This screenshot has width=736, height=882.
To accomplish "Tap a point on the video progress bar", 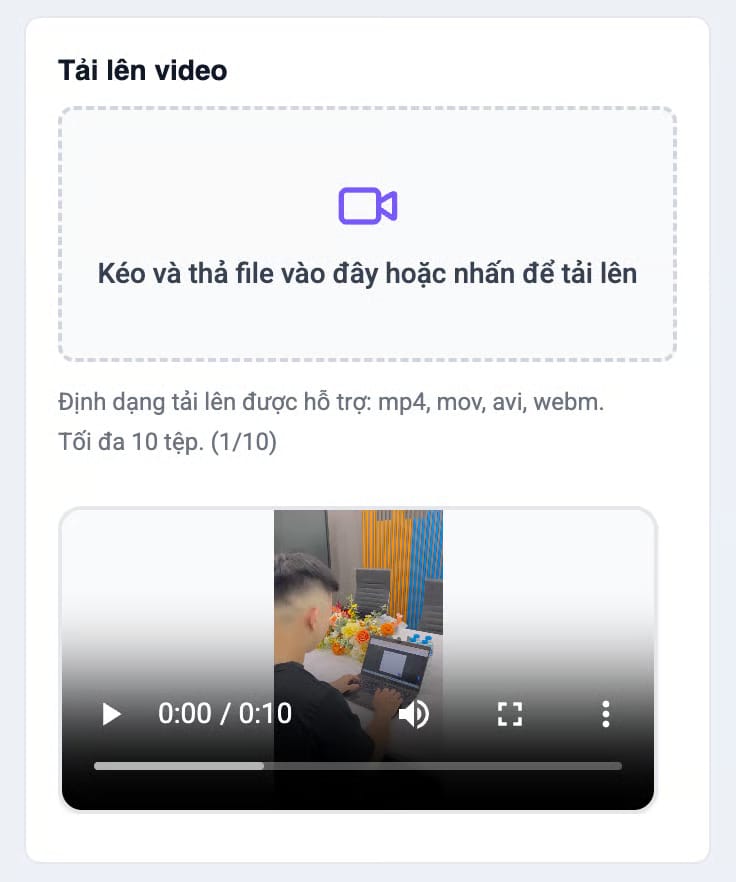I will pos(400,766).
